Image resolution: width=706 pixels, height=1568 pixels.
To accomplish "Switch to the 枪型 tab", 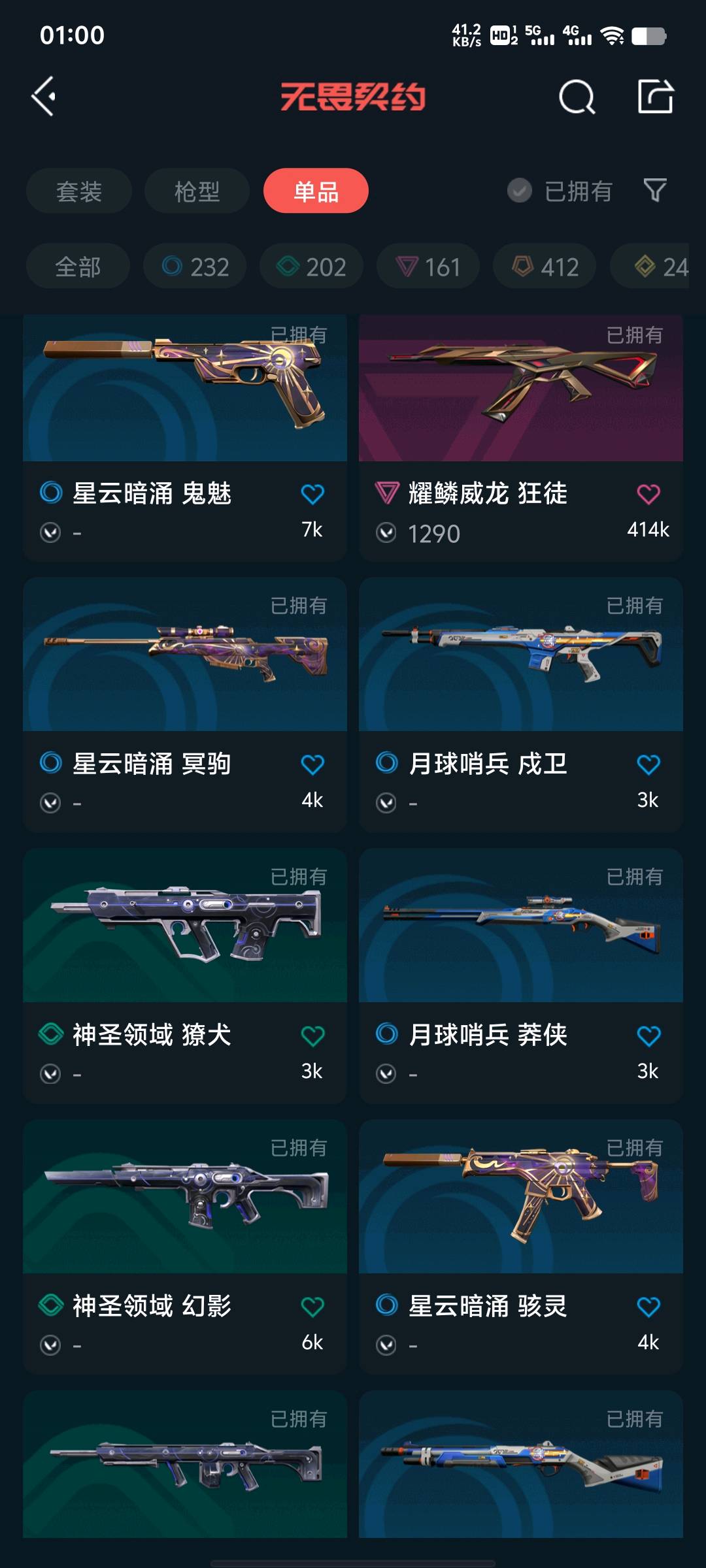I will [x=197, y=191].
